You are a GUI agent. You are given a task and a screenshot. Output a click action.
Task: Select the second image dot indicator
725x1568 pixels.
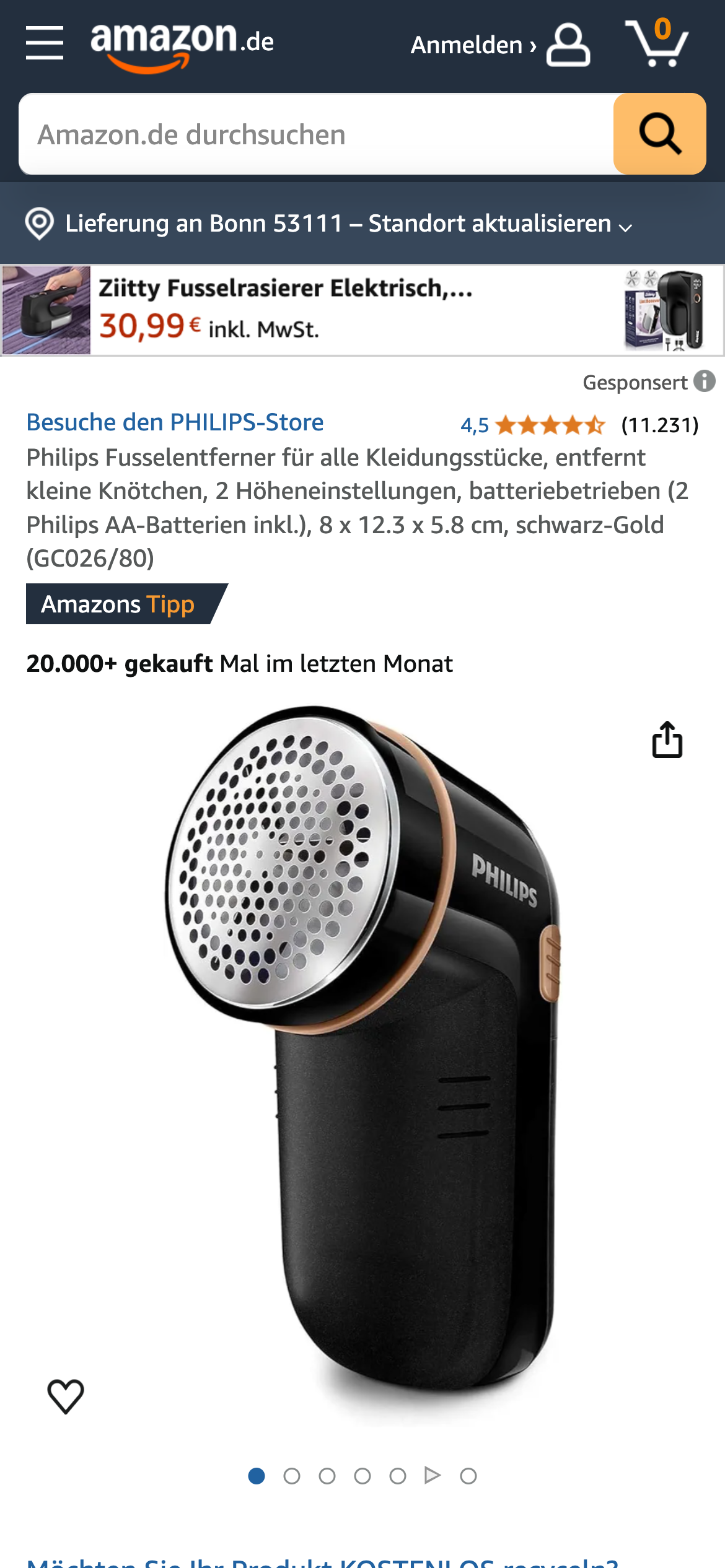pos(292,1476)
